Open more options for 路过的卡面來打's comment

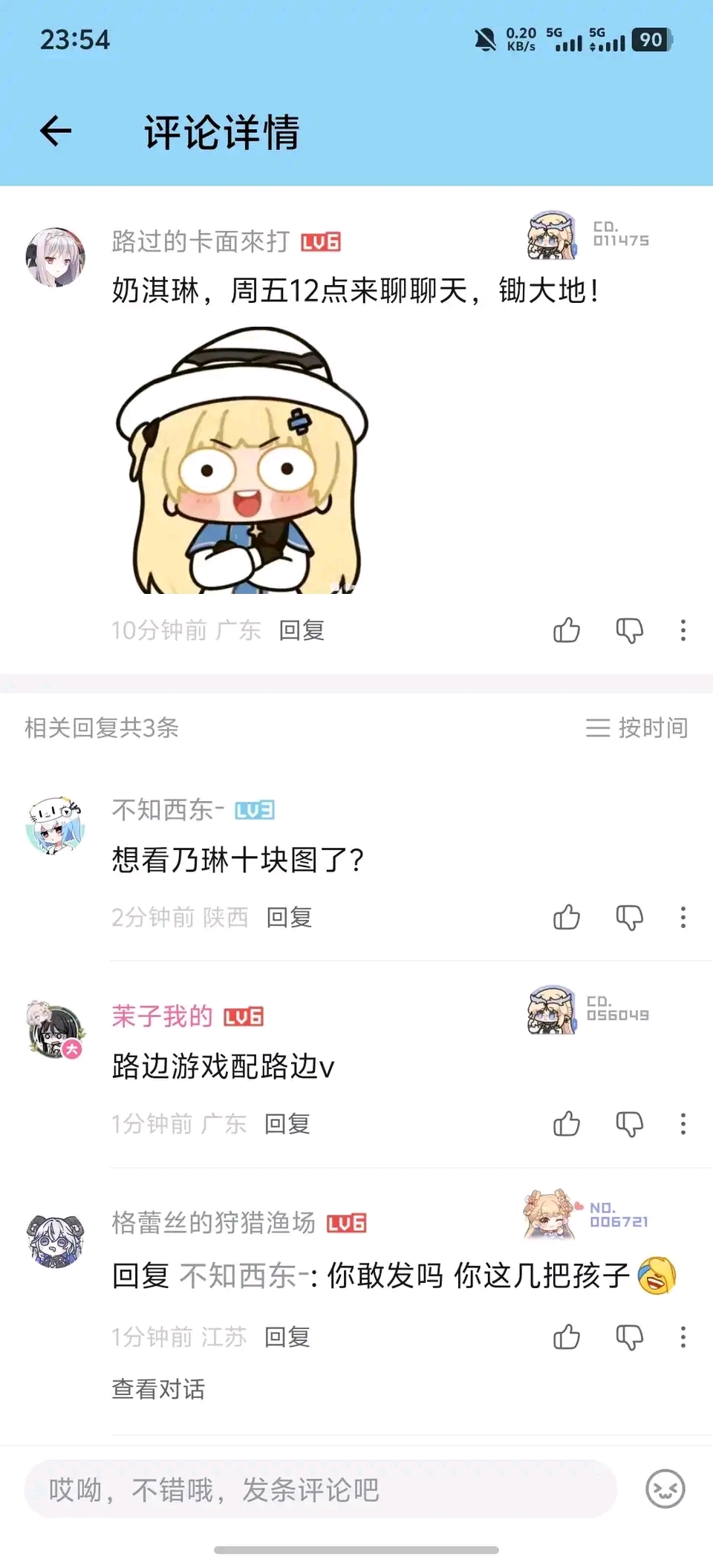tap(683, 631)
